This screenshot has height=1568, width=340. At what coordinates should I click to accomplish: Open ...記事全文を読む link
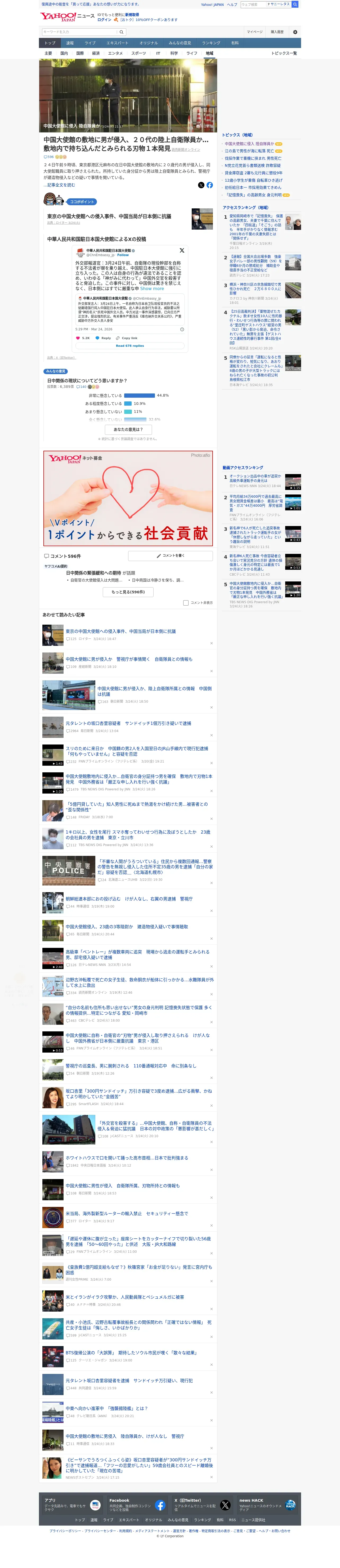click(x=59, y=185)
